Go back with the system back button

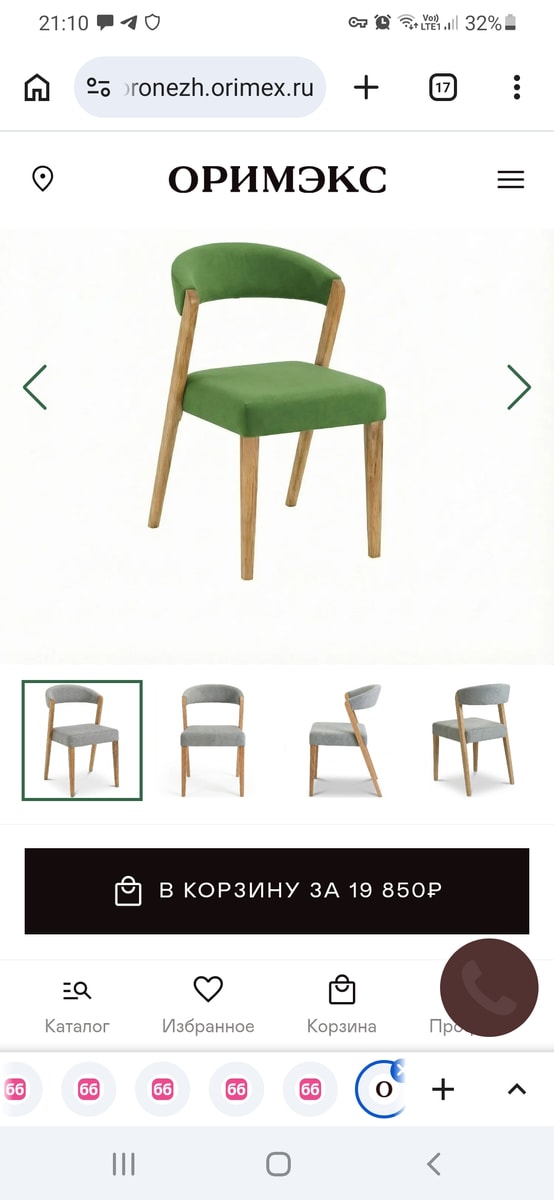(433, 1164)
